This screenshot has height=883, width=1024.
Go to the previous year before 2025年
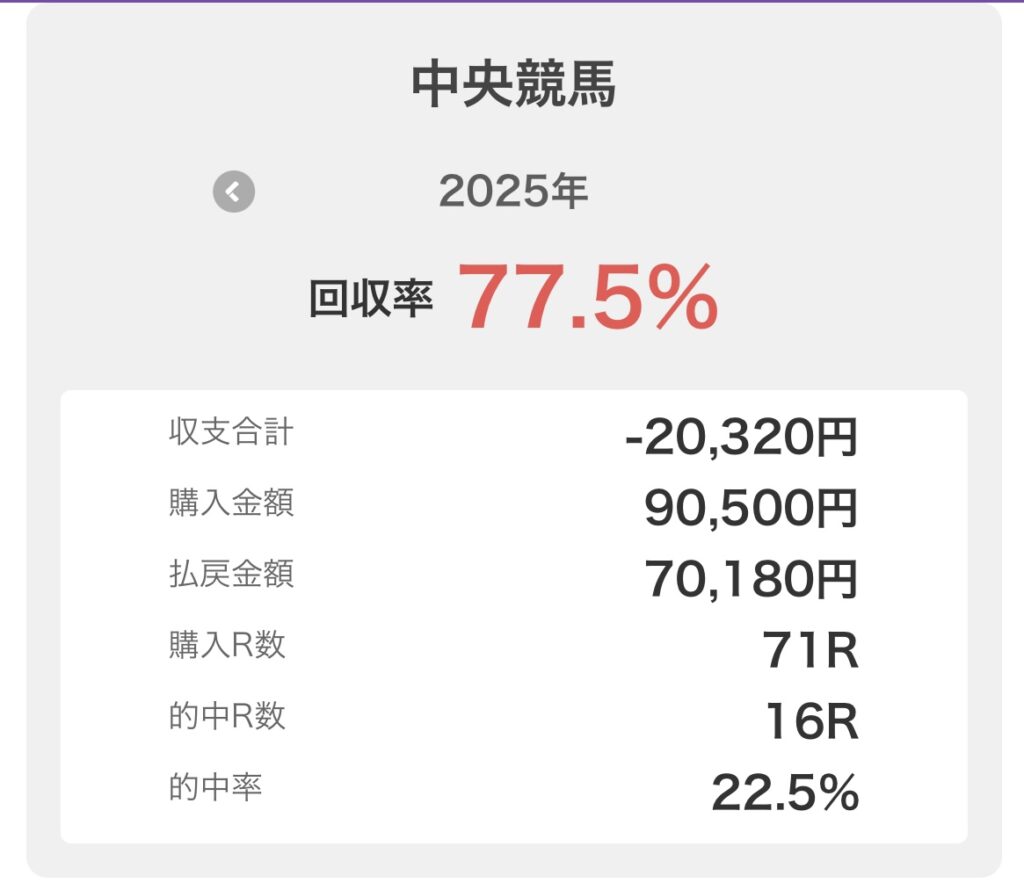pyautogui.click(x=234, y=191)
